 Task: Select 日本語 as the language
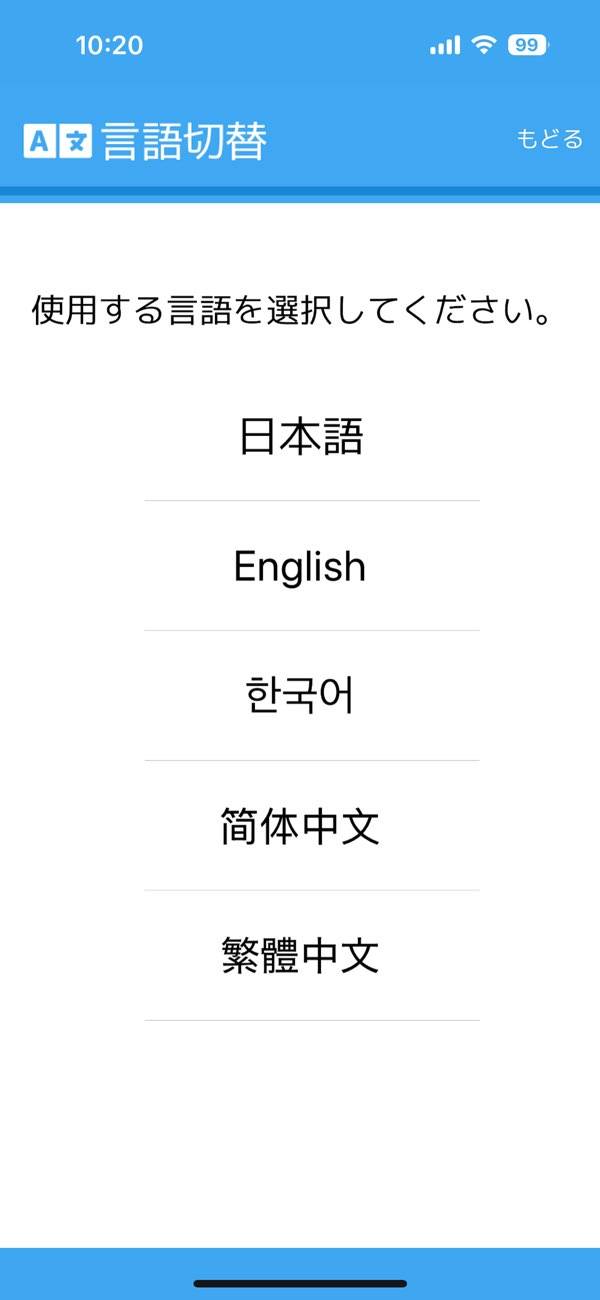pyautogui.click(x=300, y=437)
